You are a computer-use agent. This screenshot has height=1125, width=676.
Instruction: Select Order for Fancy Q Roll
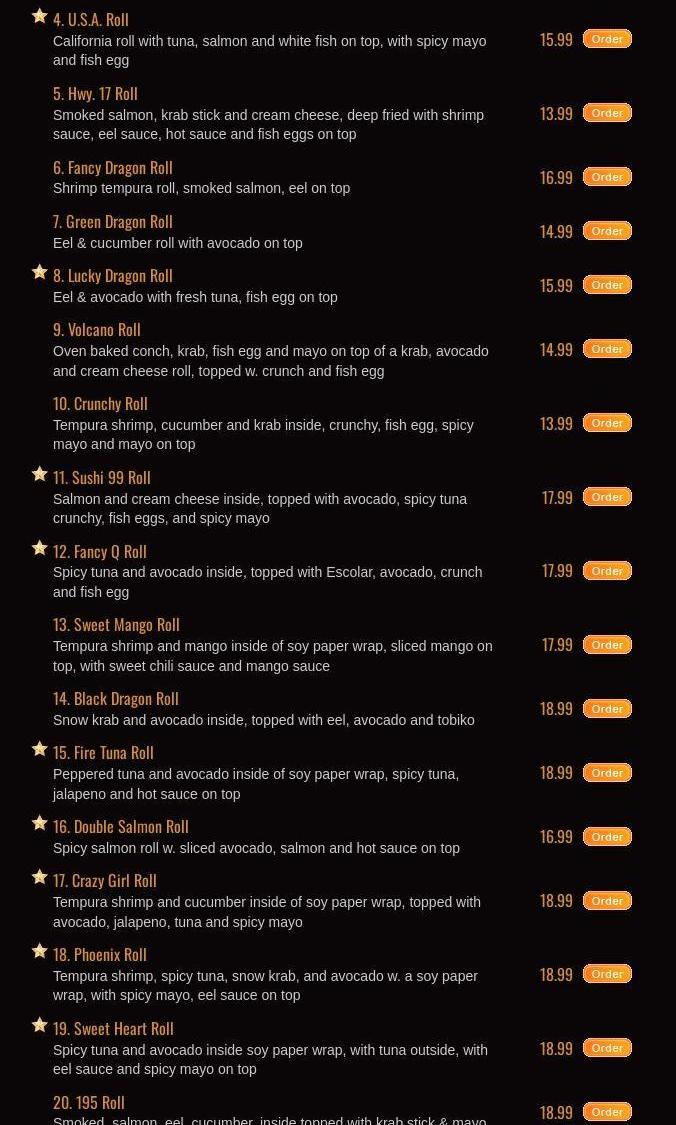click(x=607, y=571)
